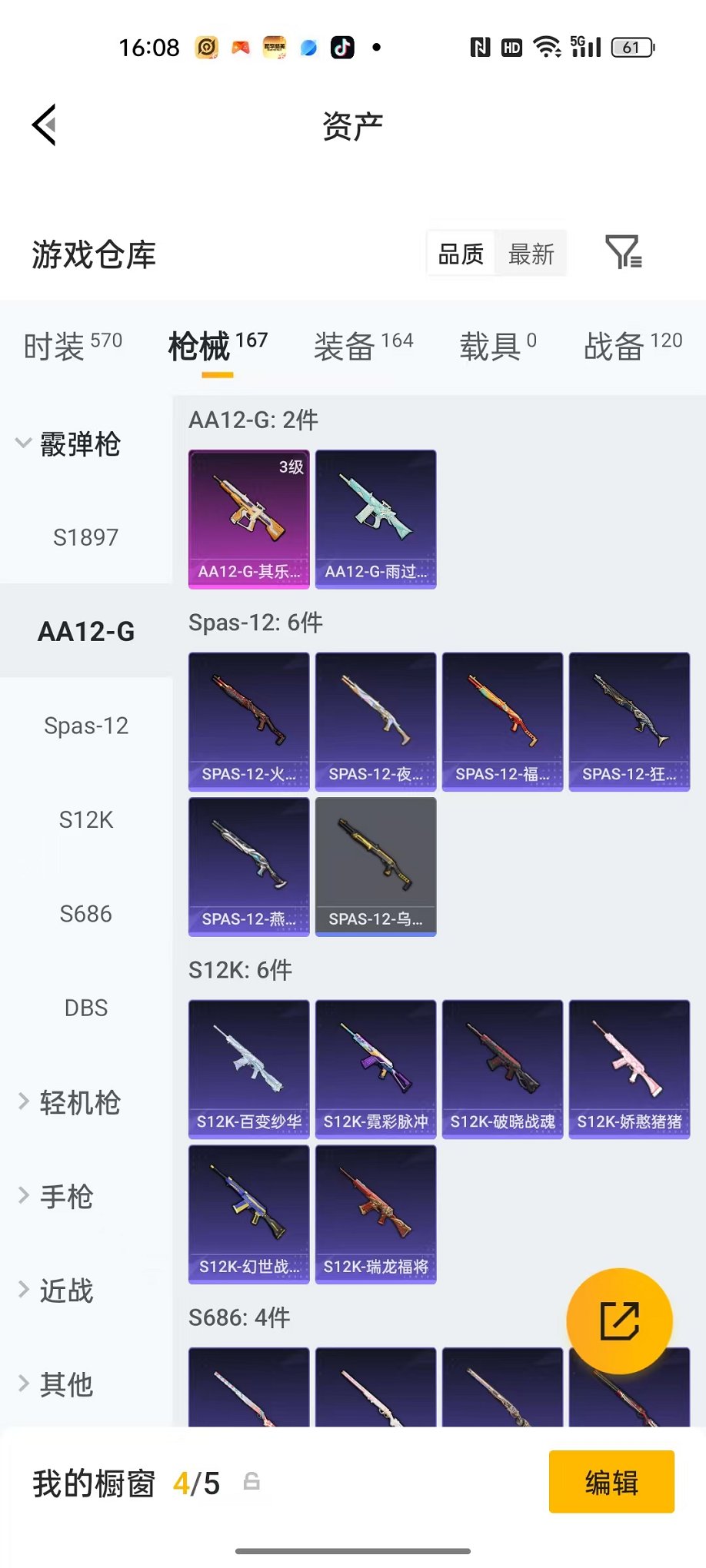Go back using the top-left arrow
Viewport: 706px width, 1568px height.
(x=45, y=125)
